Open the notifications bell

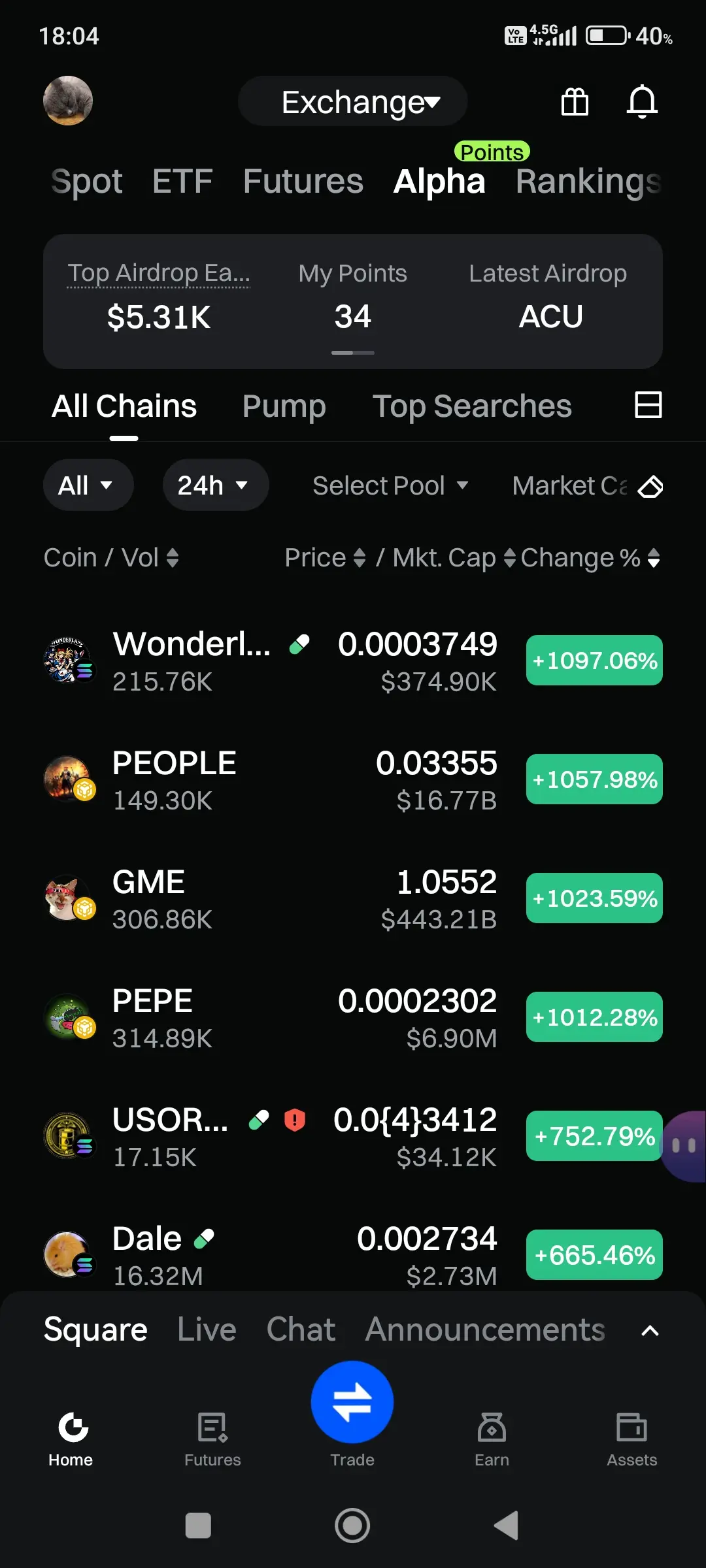pyautogui.click(x=642, y=102)
